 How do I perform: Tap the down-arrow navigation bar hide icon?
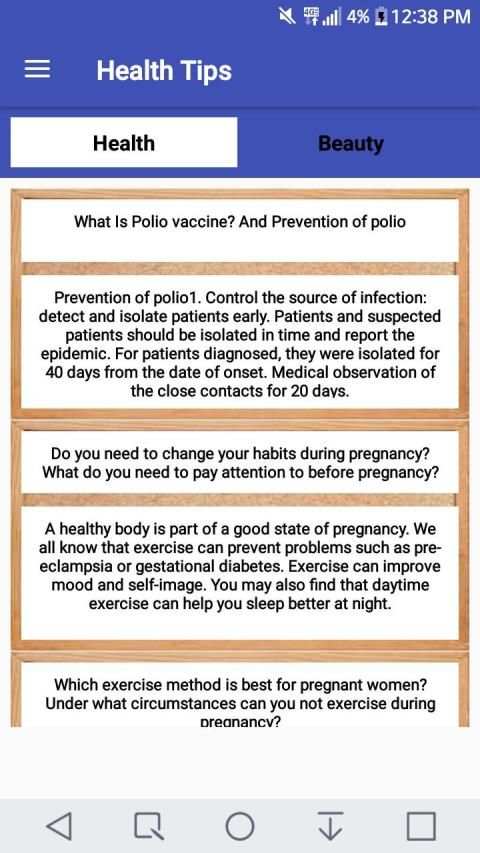point(330,826)
